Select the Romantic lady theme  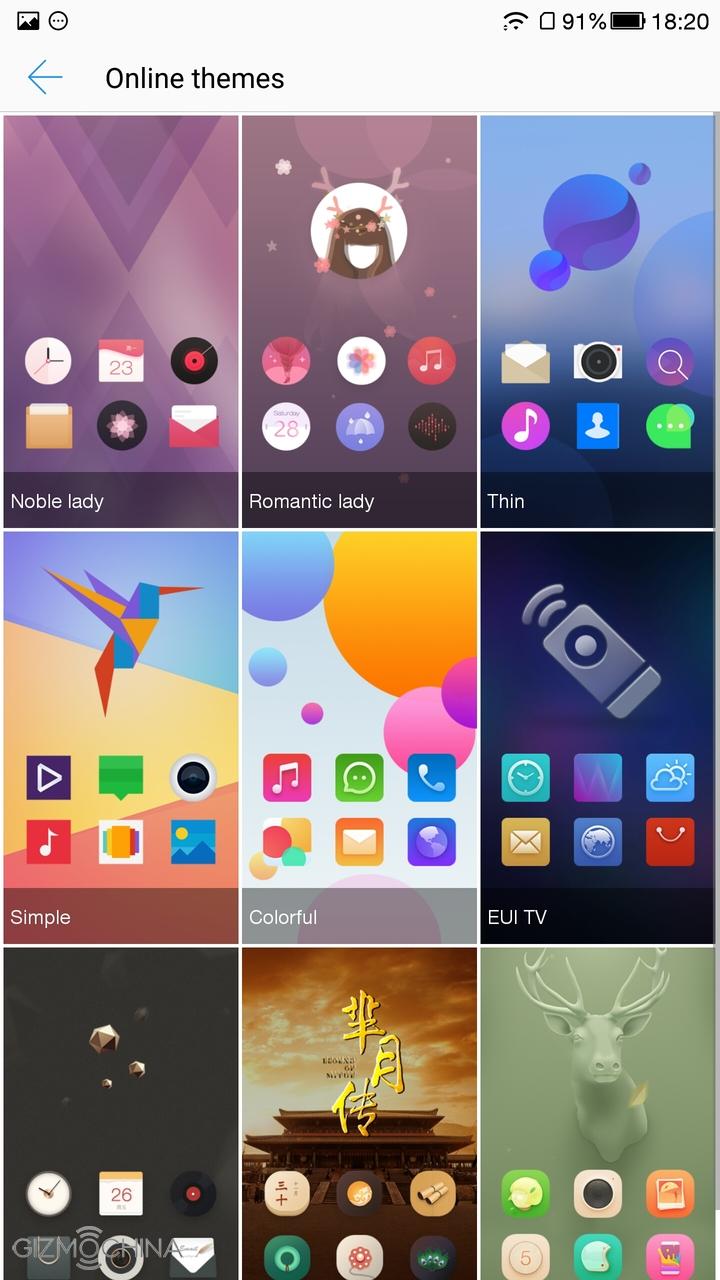coord(359,321)
